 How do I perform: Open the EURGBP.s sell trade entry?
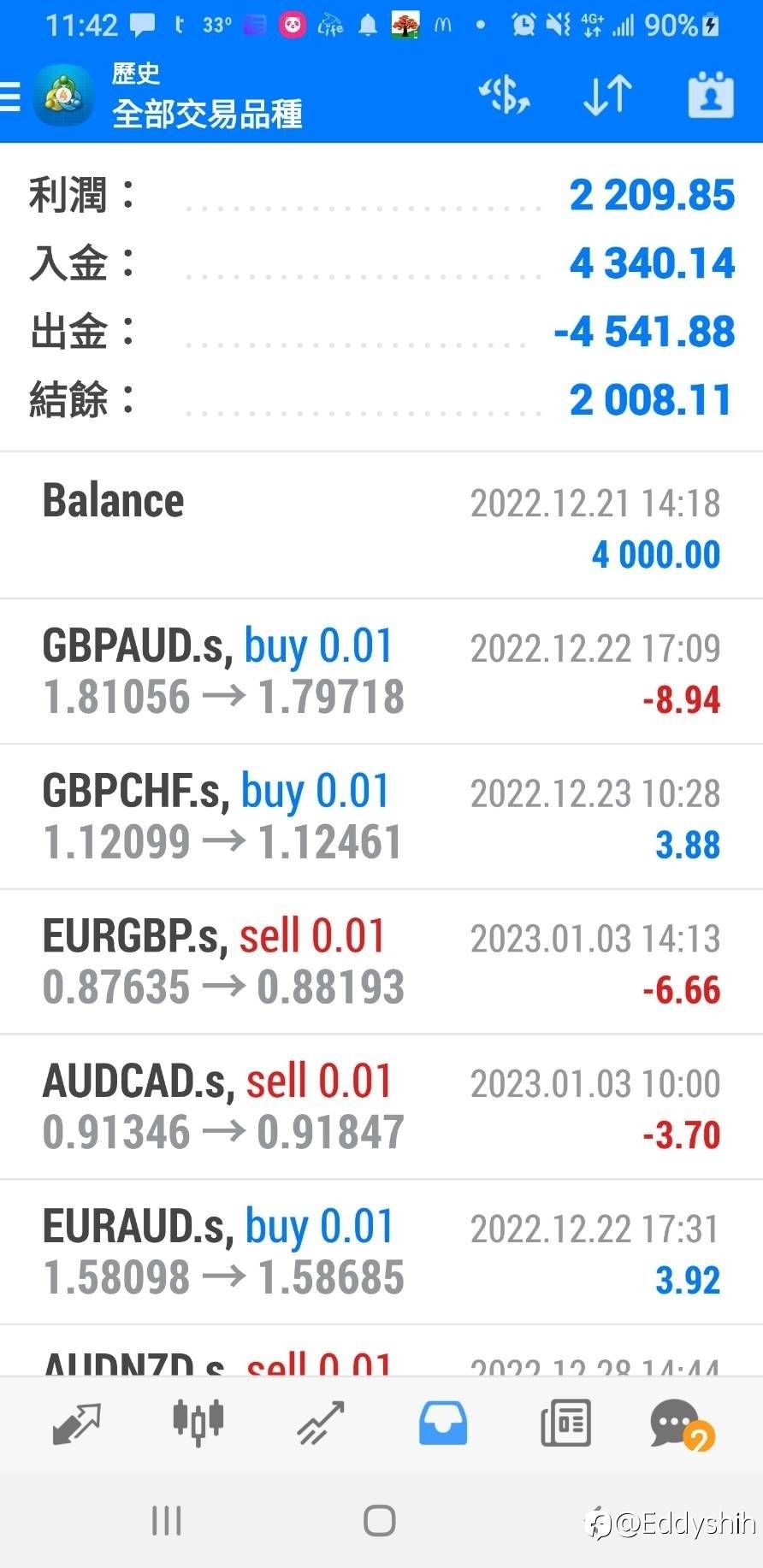pyautogui.click(x=381, y=963)
